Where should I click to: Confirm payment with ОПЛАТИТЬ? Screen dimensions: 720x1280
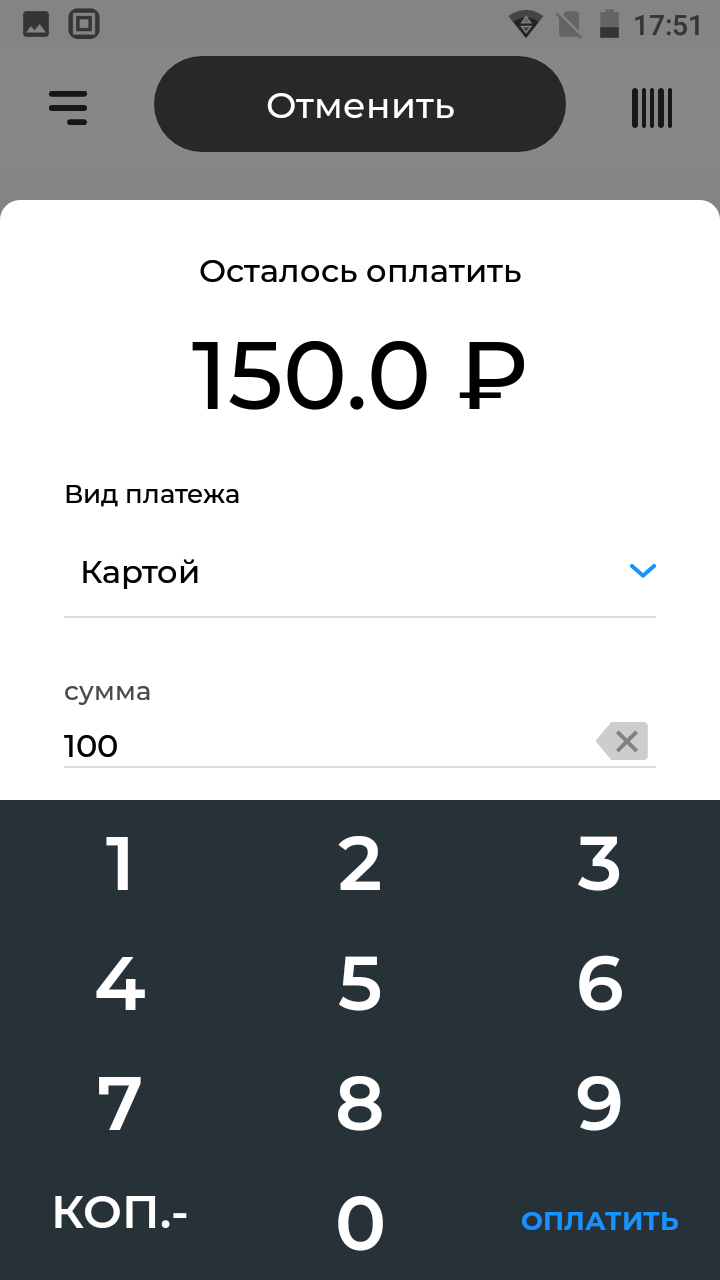(600, 1221)
